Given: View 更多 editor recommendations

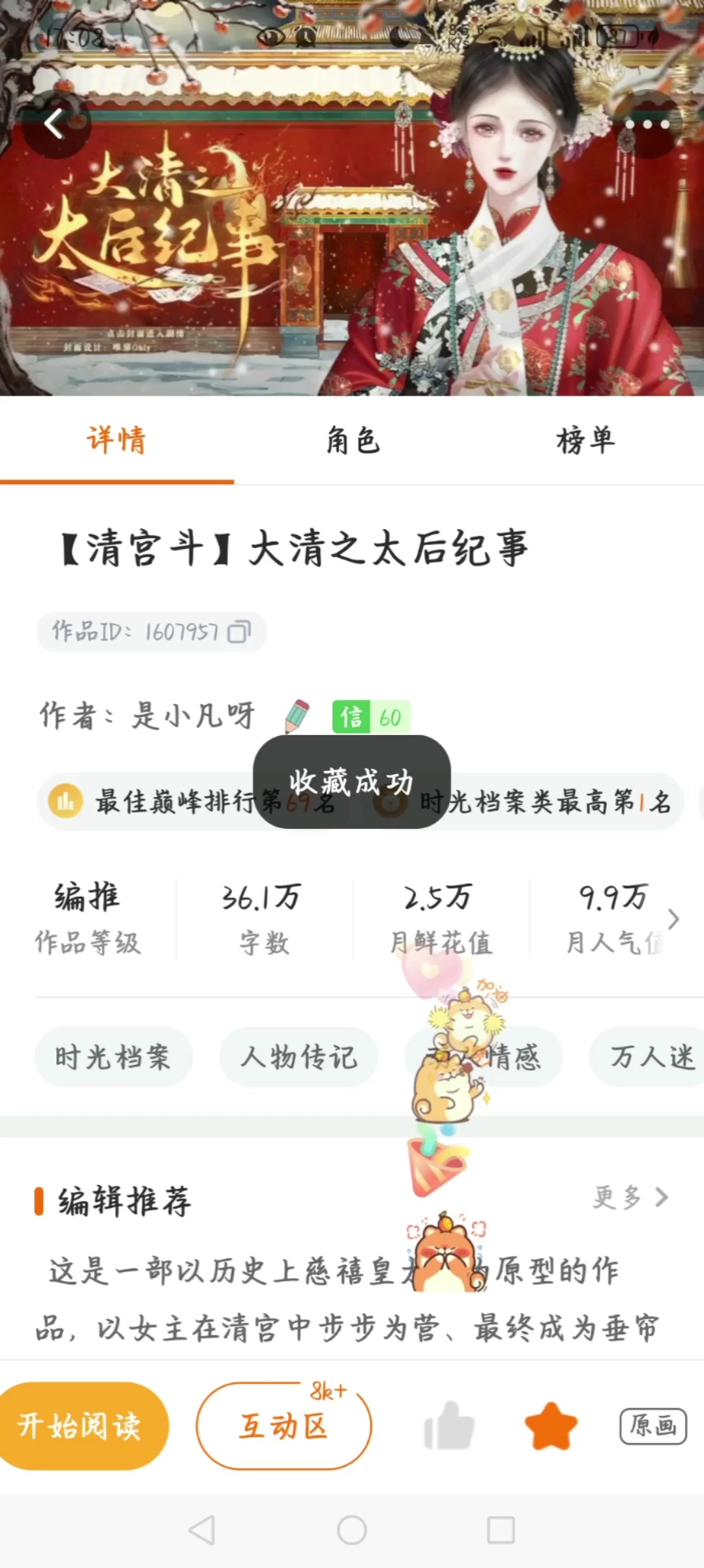Looking at the screenshot, I should 630,1197.
